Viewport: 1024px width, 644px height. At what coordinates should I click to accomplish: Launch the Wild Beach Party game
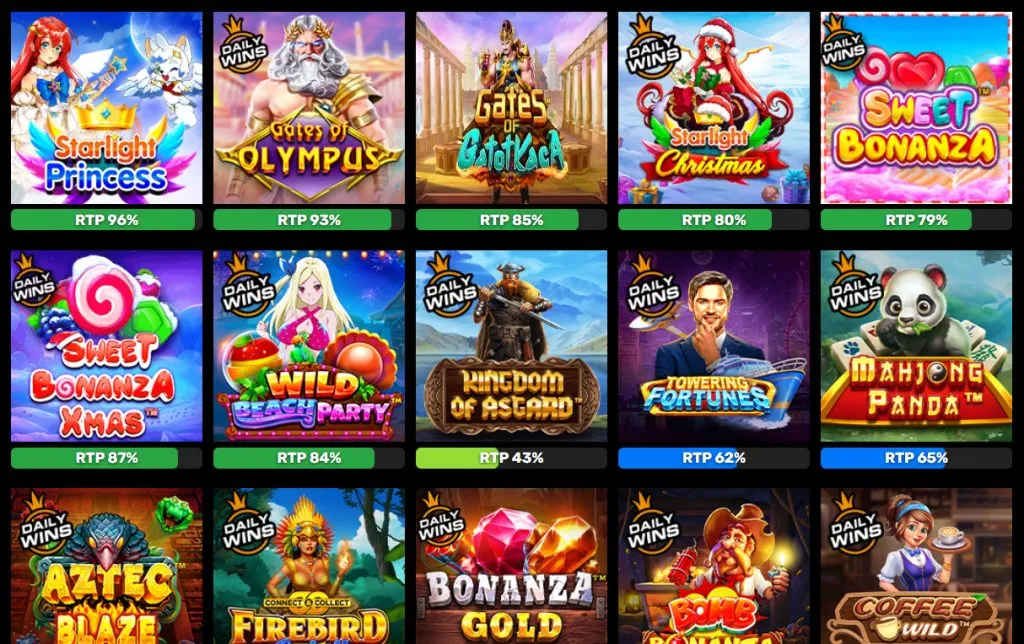(308, 345)
